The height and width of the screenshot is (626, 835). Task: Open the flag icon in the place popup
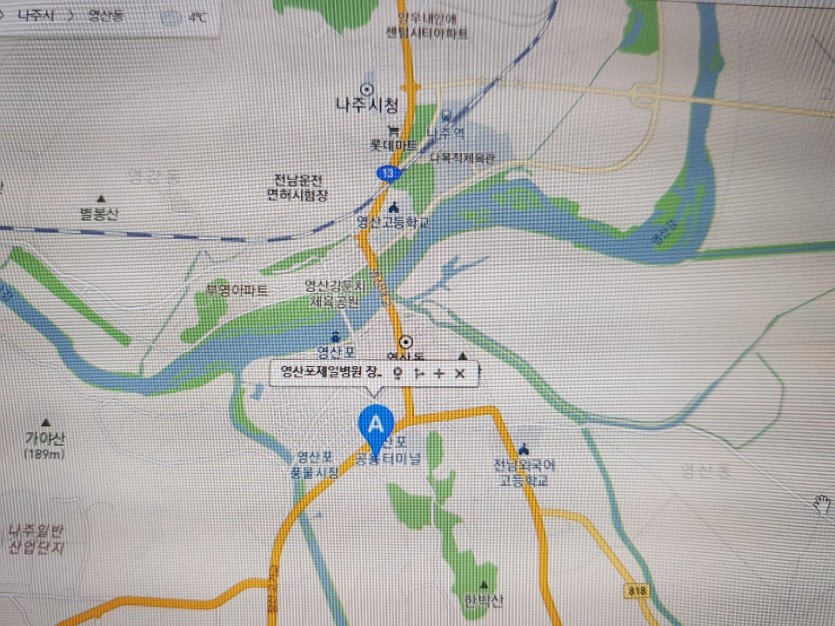420,373
